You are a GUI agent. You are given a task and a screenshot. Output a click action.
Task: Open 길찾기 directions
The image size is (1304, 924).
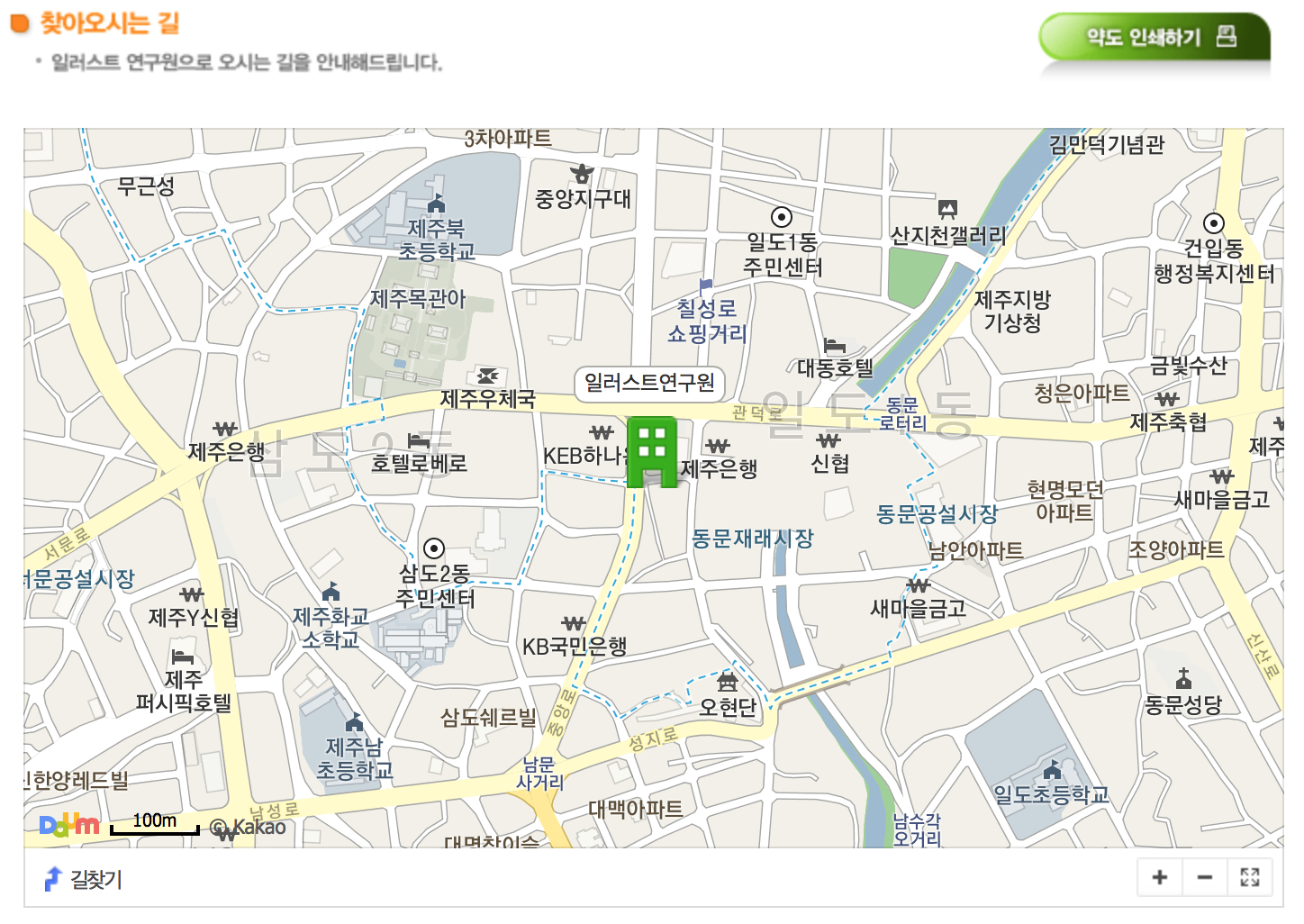click(84, 879)
